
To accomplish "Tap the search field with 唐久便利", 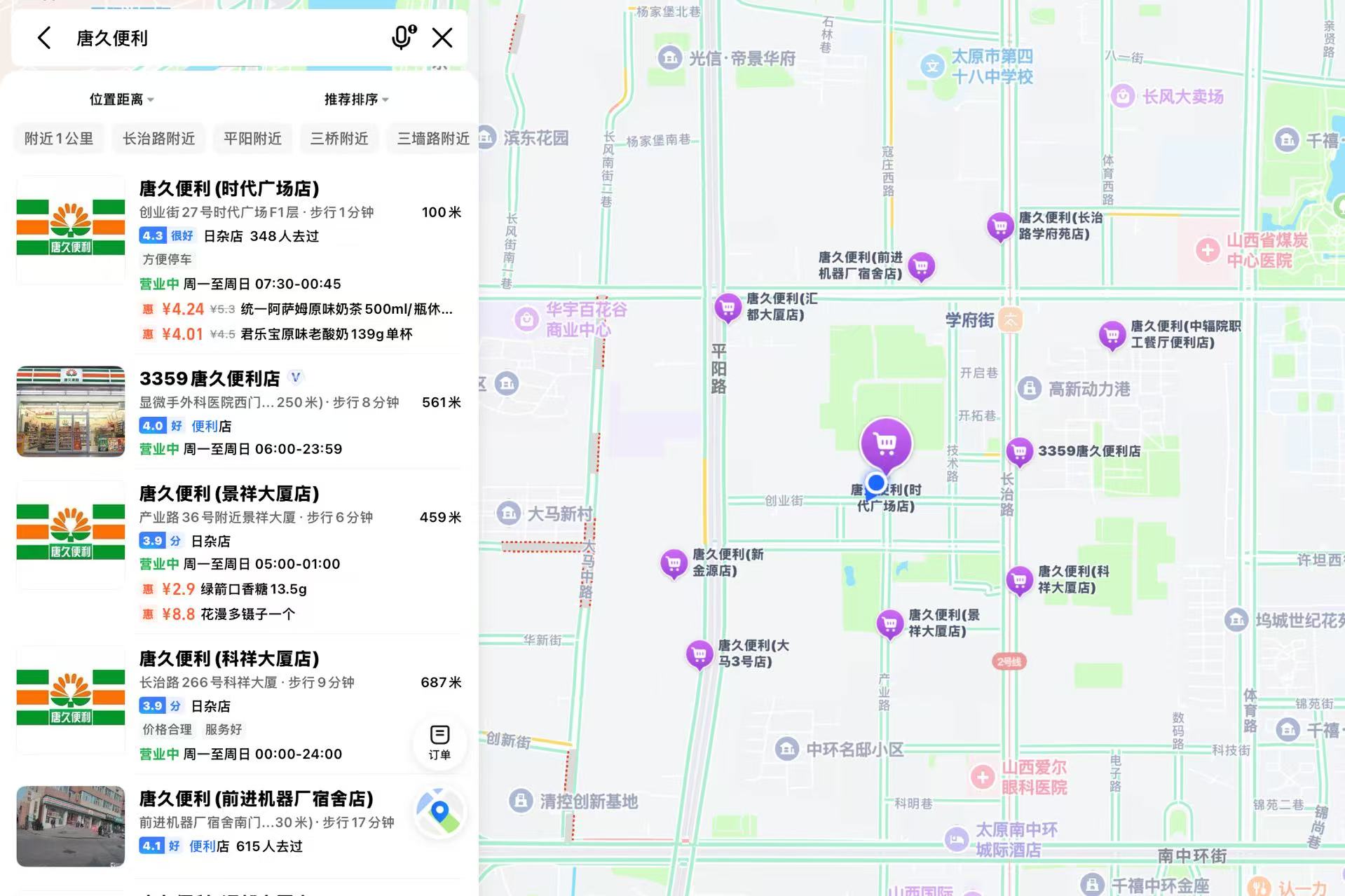I will [x=224, y=38].
